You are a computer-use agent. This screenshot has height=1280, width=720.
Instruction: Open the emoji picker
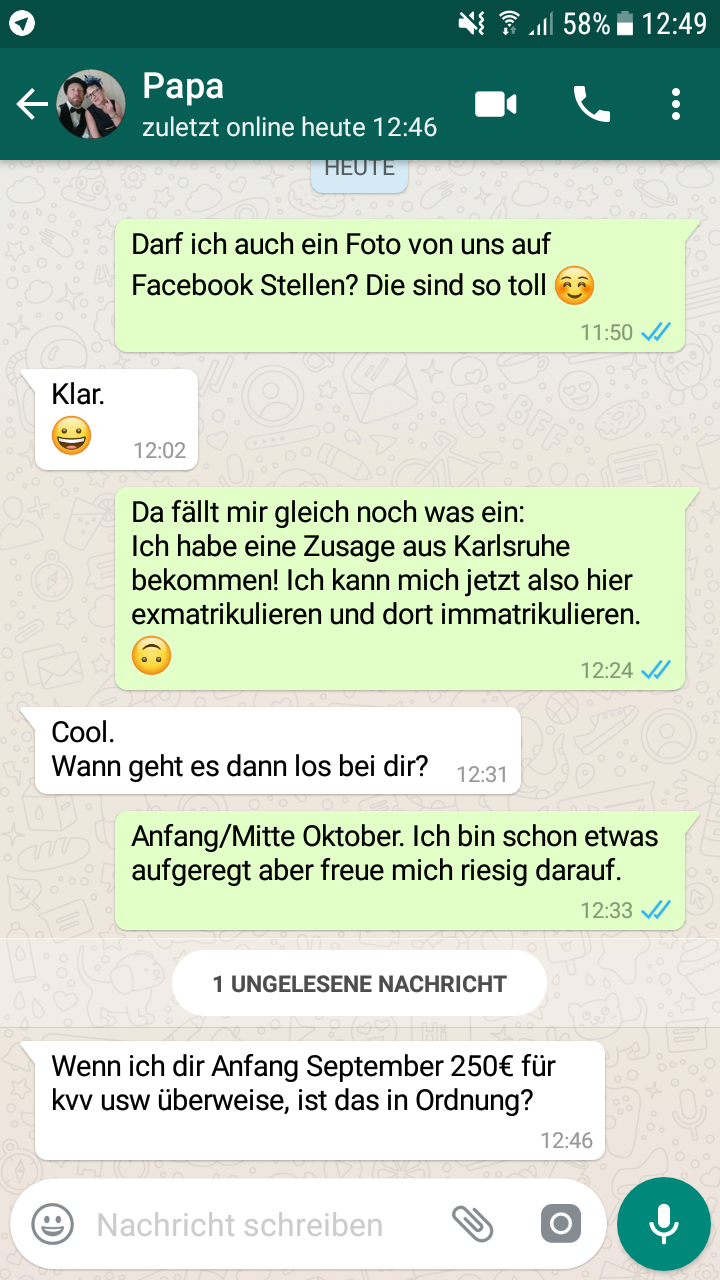click(x=52, y=1224)
